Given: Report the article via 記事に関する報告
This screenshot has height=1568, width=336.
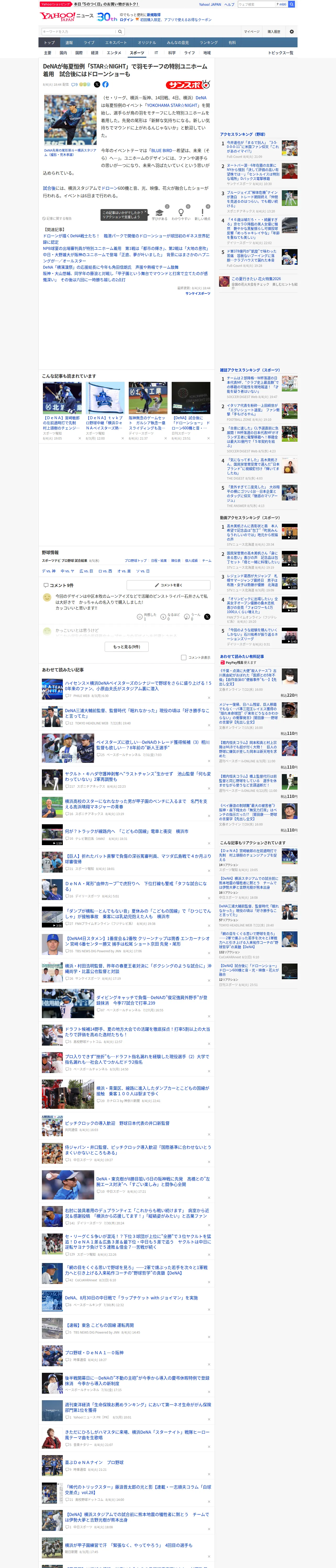Looking at the screenshot, I should pos(57,218).
